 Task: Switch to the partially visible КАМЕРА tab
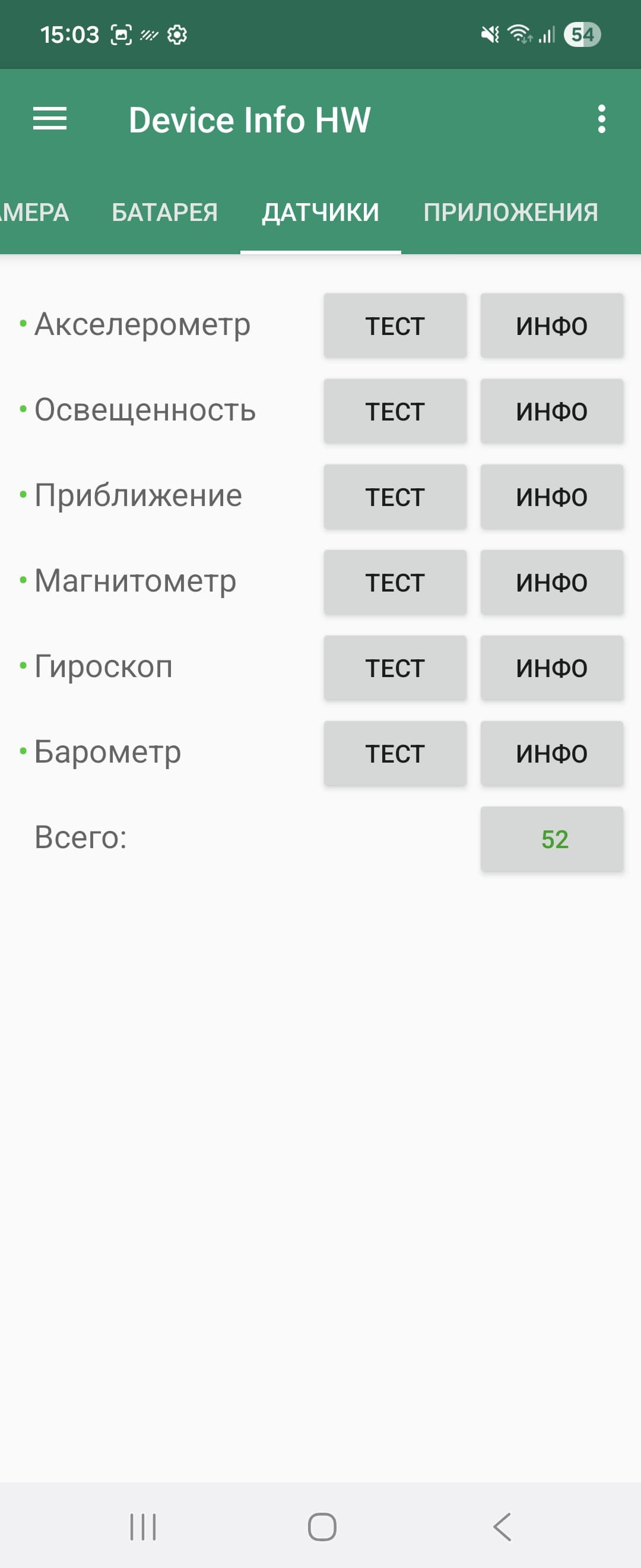point(33,213)
